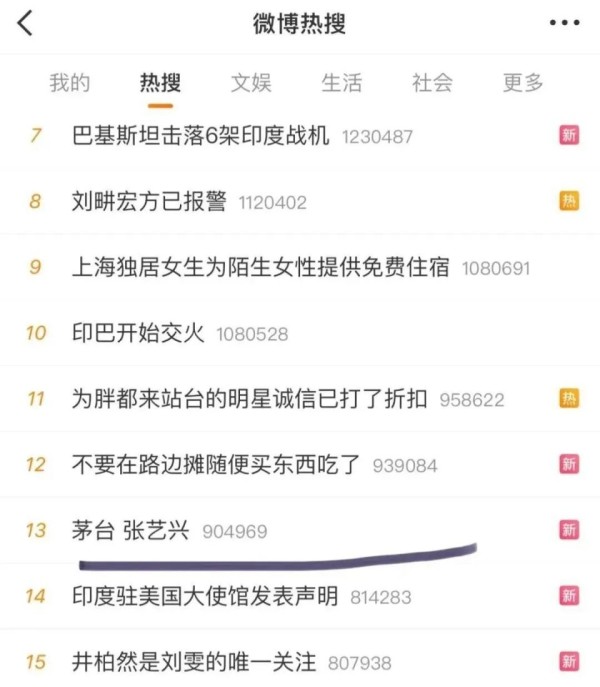Switch to the 我的 tab

pyautogui.click(x=70, y=83)
